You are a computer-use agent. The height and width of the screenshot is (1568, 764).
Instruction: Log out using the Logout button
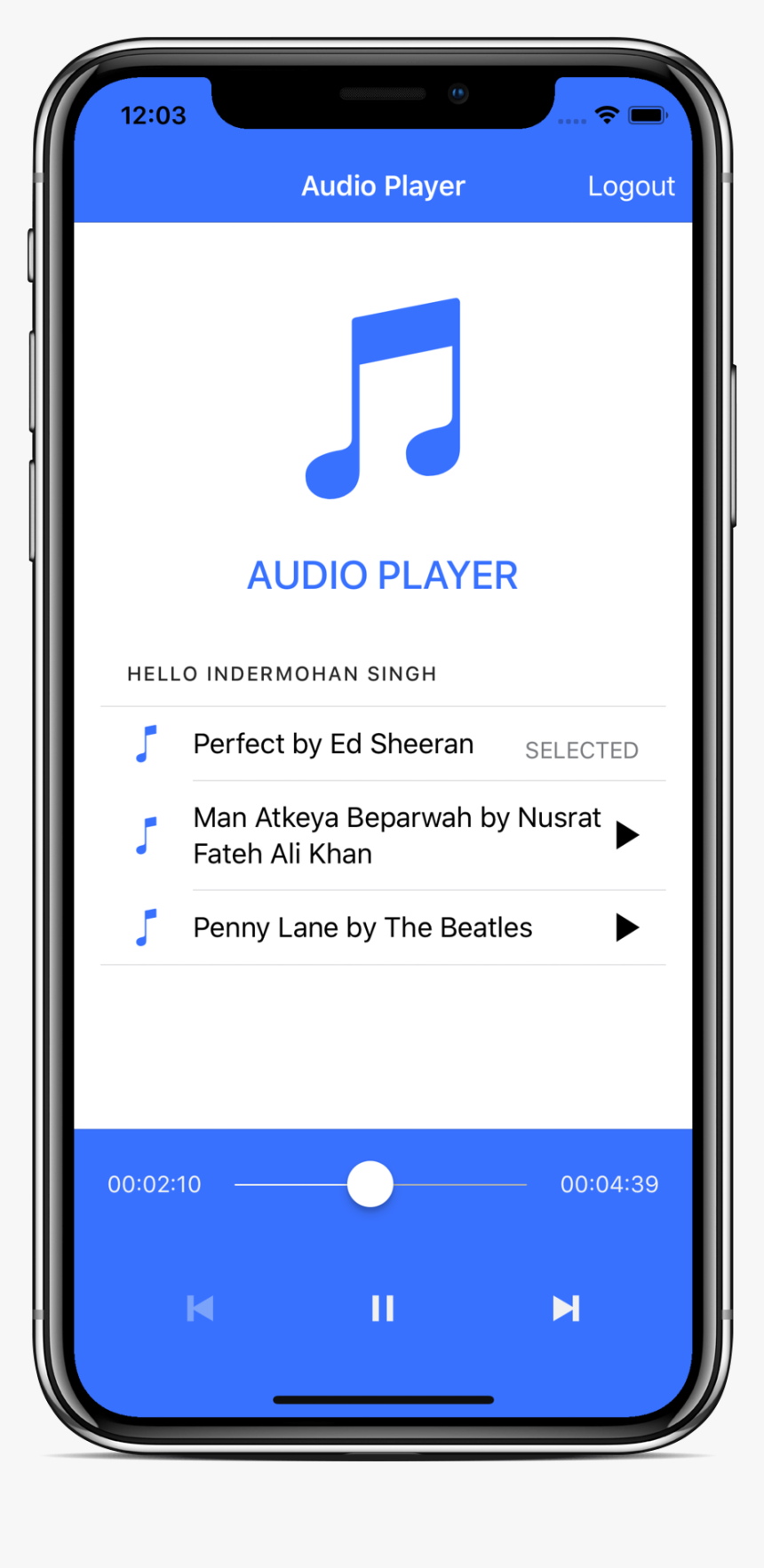[631, 187]
